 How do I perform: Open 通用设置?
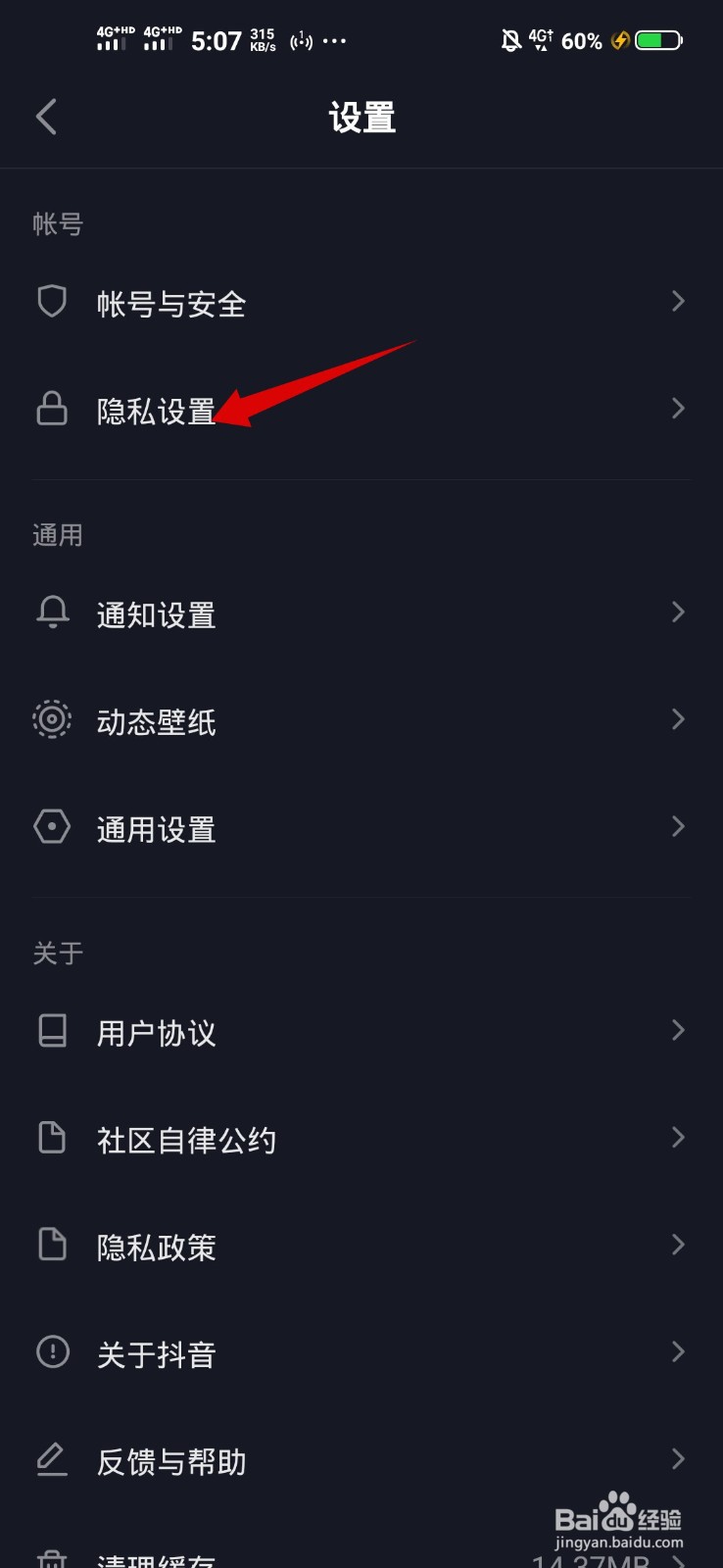[x=361, y=829]
